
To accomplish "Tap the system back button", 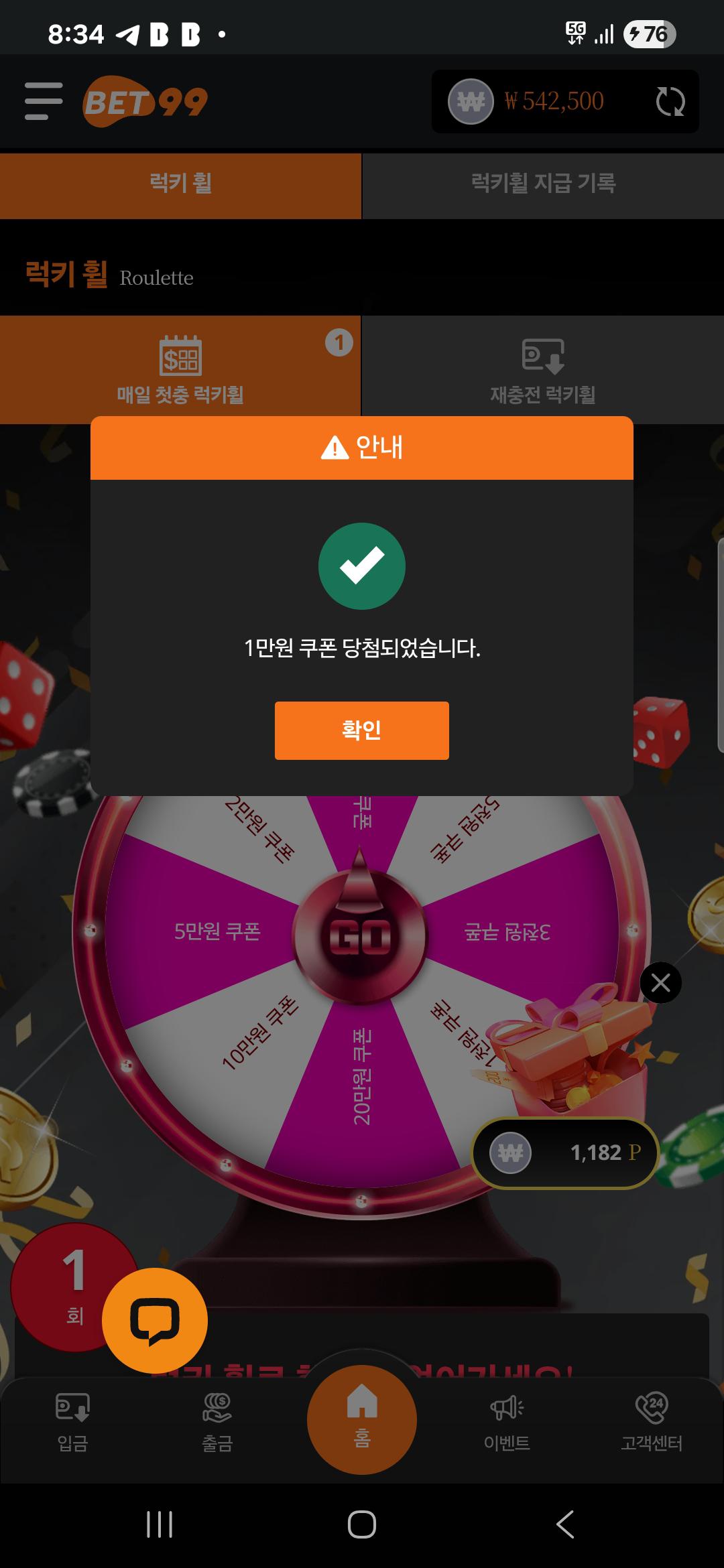I will tap(564, 1525).
